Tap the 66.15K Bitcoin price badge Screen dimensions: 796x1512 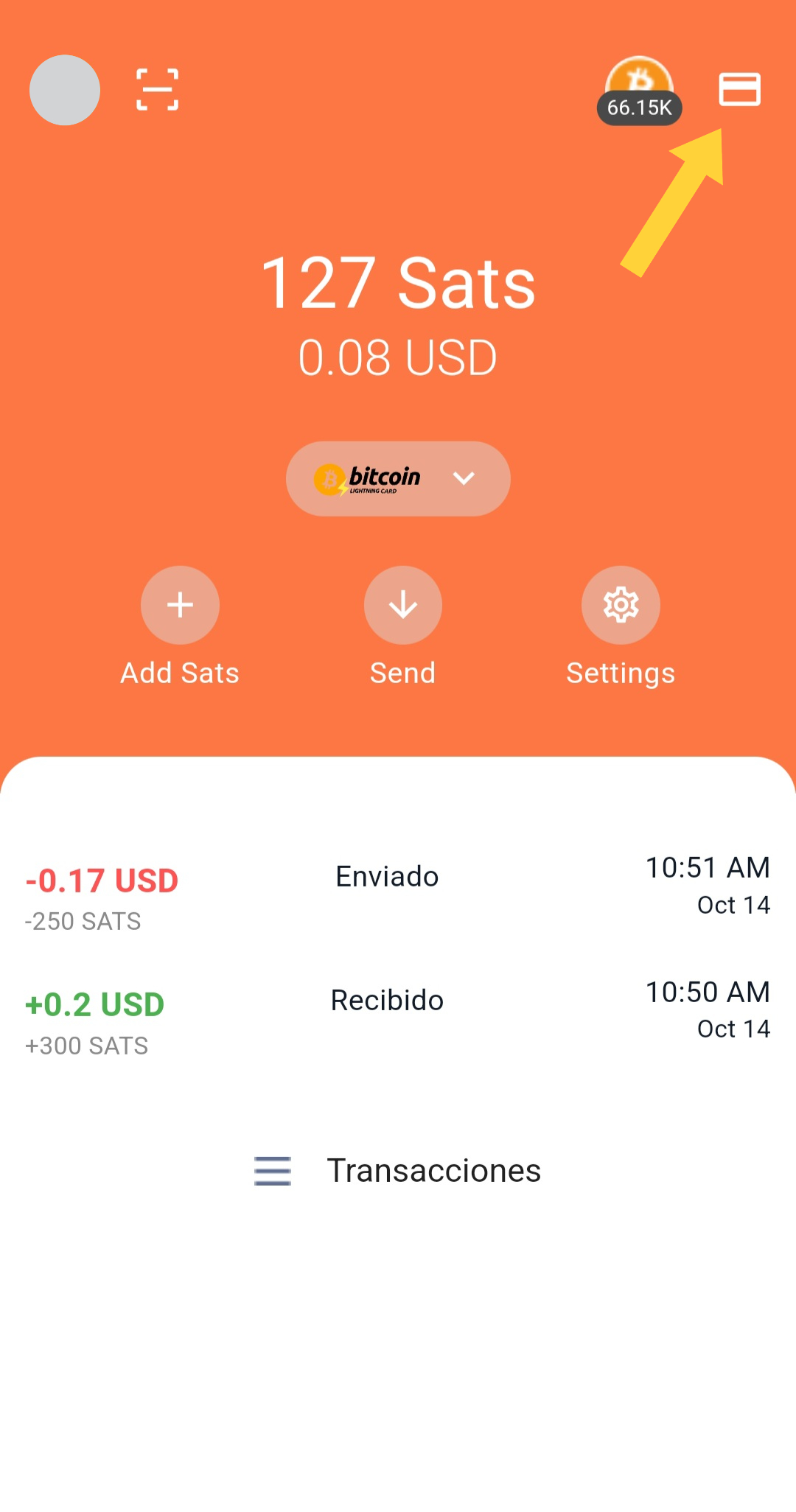click(639, 91)
